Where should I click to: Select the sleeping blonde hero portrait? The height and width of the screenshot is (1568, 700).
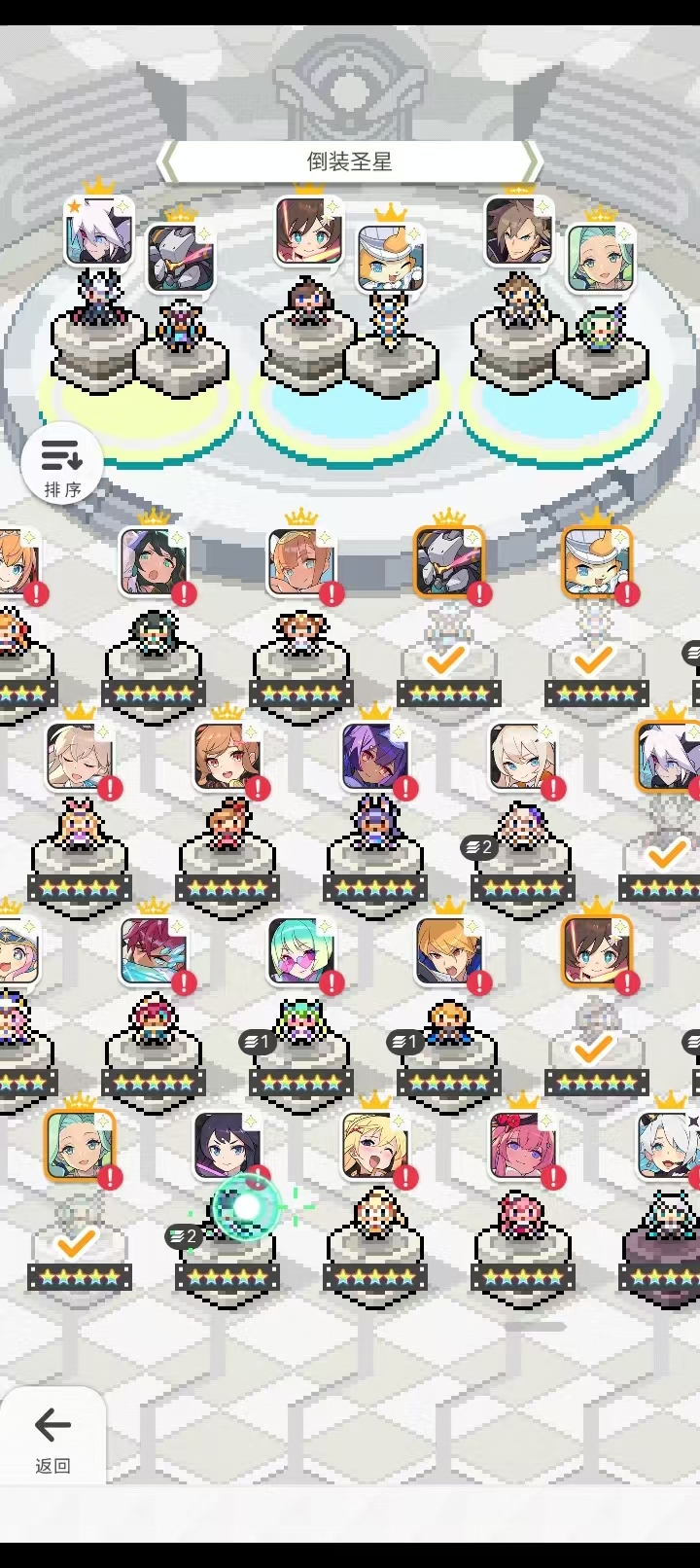(79, 756)
